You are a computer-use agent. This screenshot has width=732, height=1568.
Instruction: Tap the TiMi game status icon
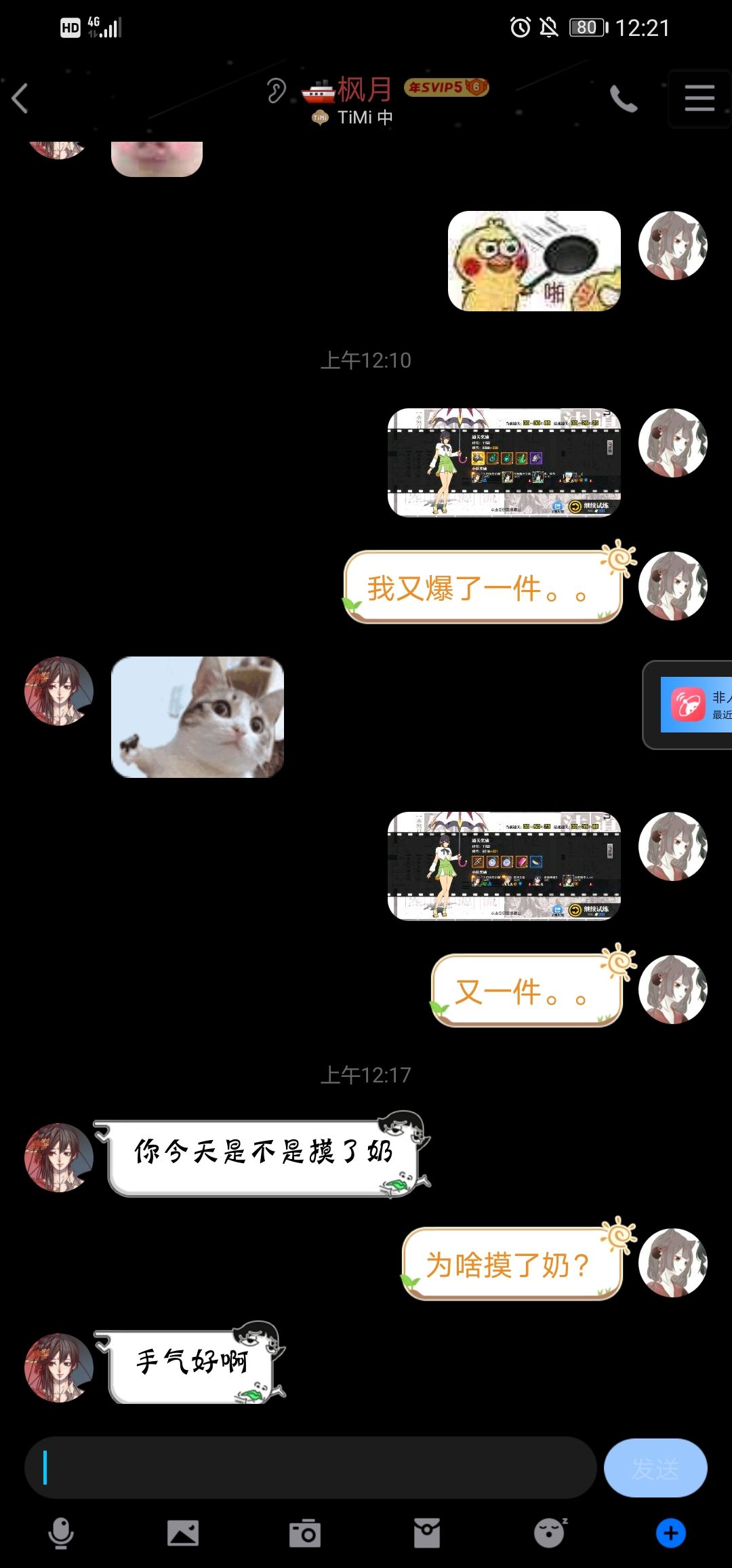pyautogui.click(x=317, y=117)
